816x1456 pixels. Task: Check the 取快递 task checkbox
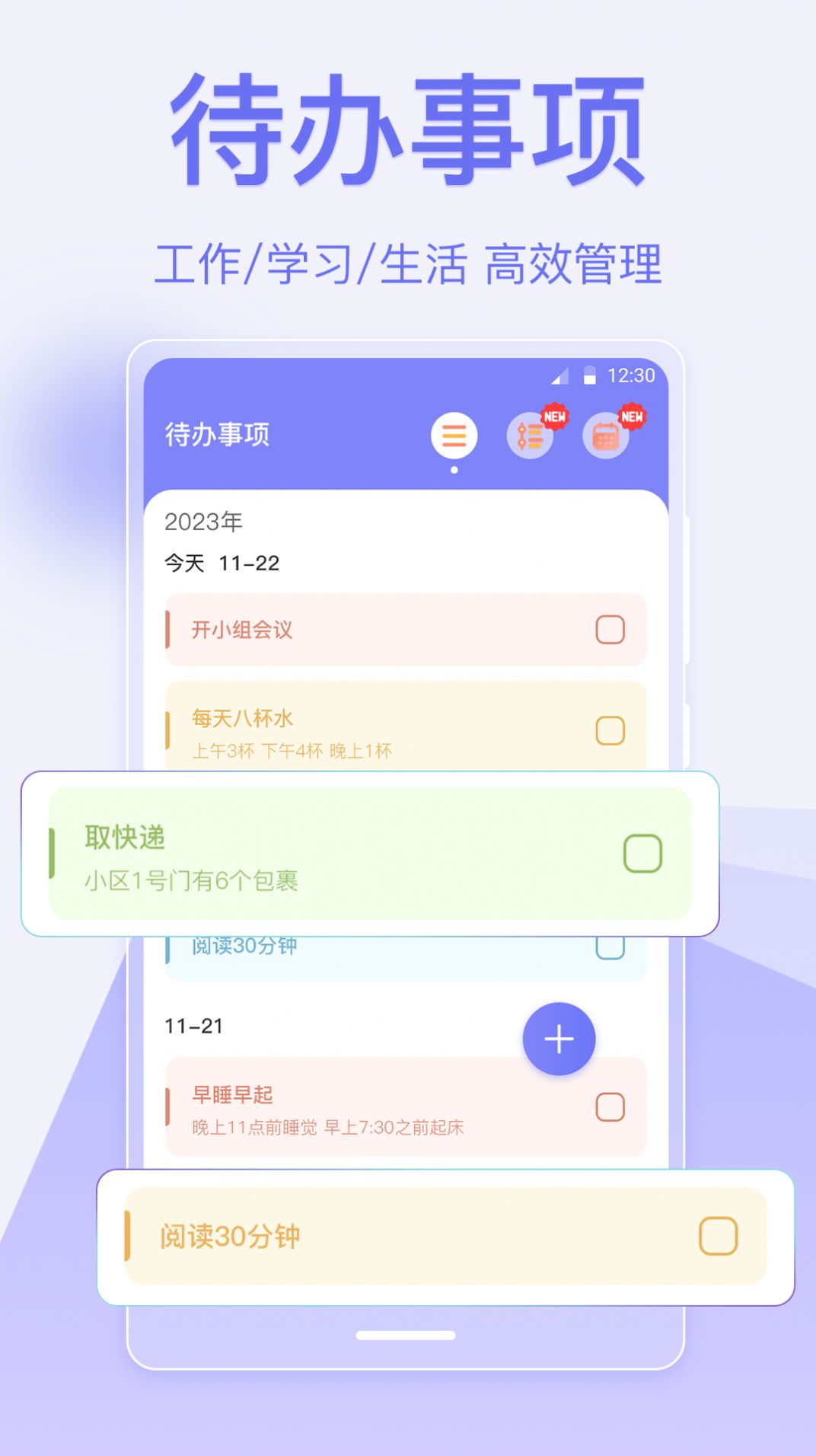[x=643, y=855]
